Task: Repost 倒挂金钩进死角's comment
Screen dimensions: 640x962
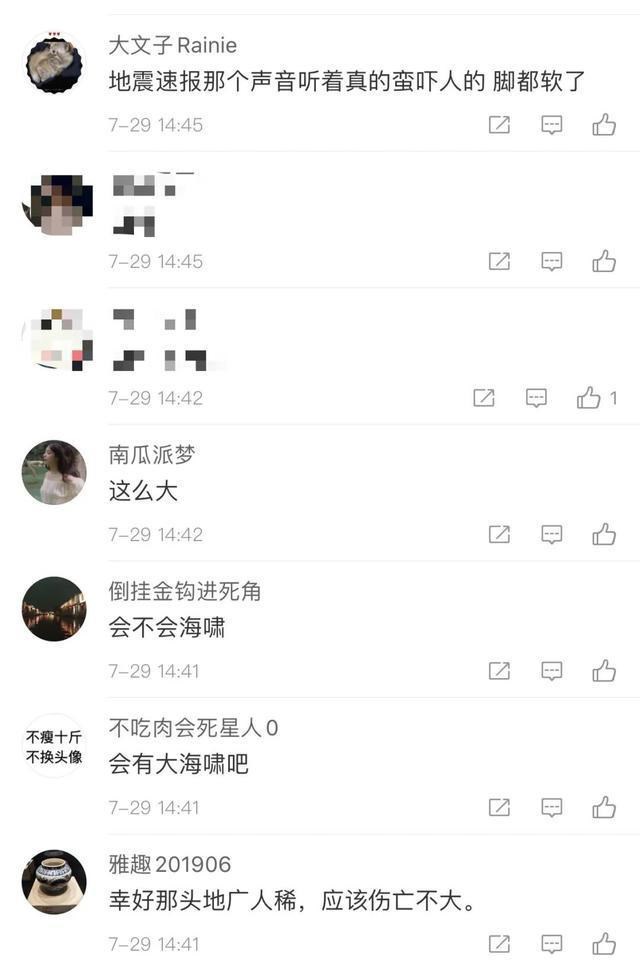Action: tap(499, 671)
